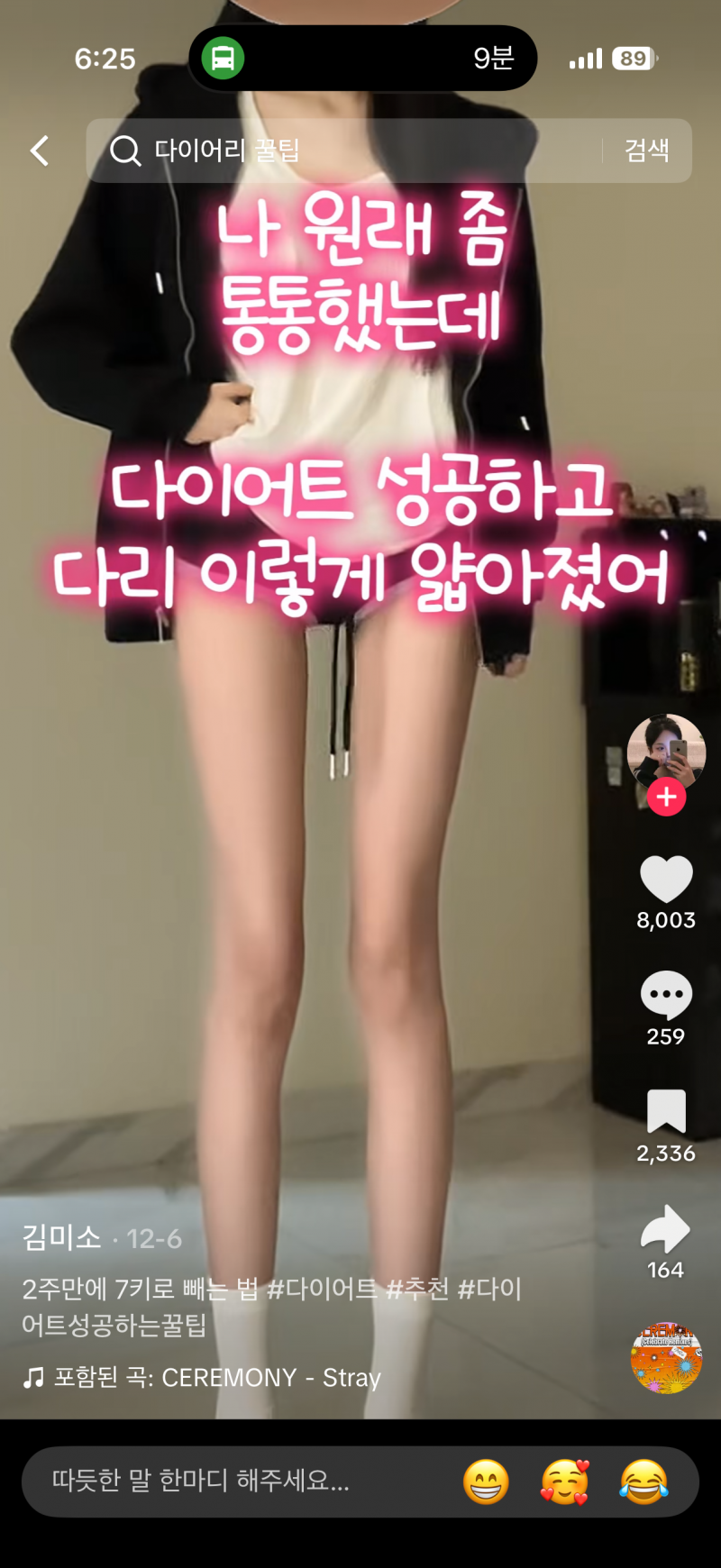Open the spinning album art disc icon

point(665,1356)
